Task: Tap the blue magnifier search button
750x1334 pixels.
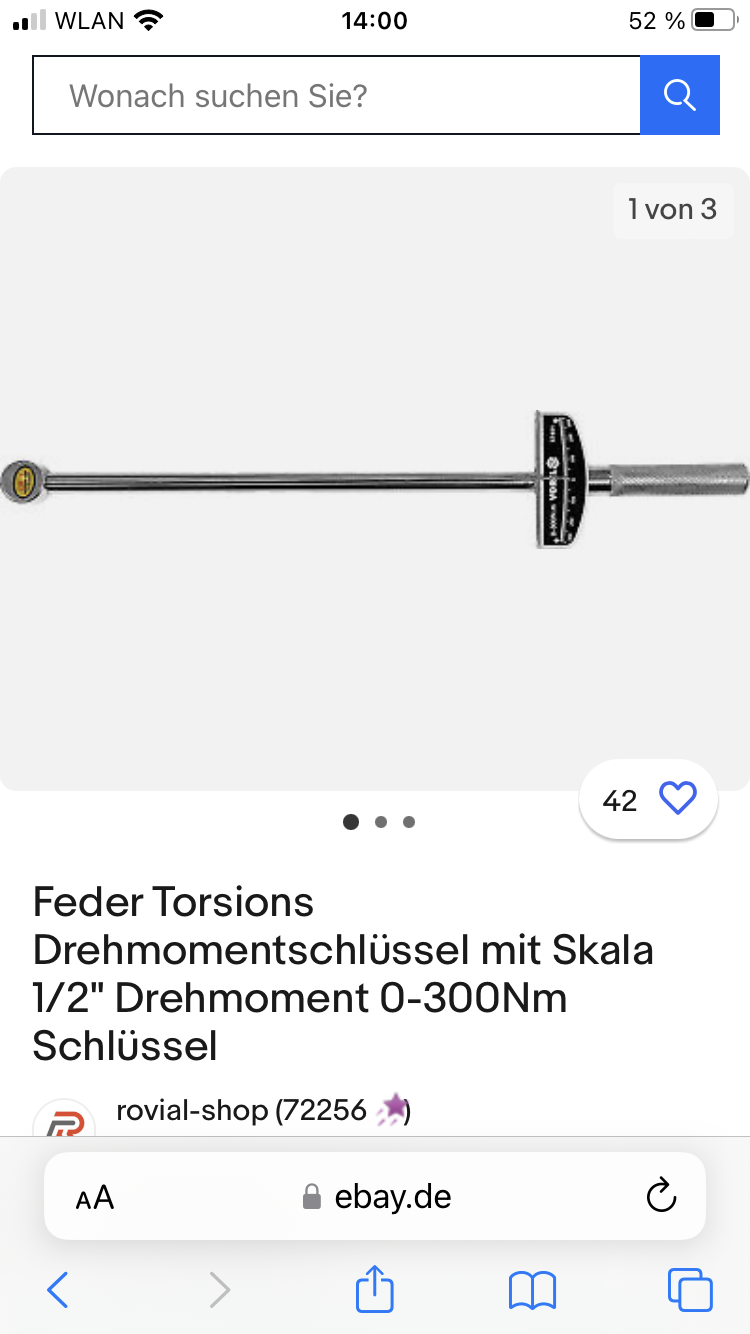Action: (x=680, y=96)
